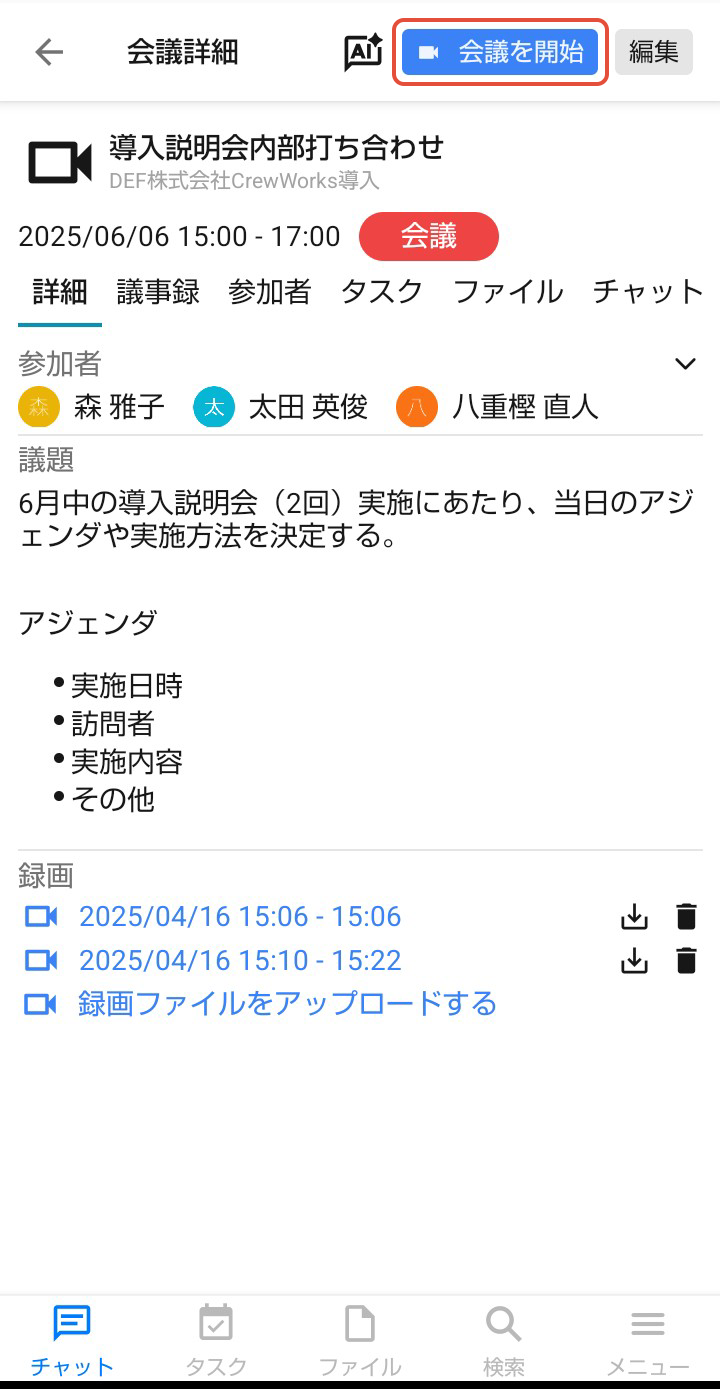The width and height of the screenshot is (720, 1389).
Task: Open 検索 in bottom navigation
Action: tap(503, 1340)
